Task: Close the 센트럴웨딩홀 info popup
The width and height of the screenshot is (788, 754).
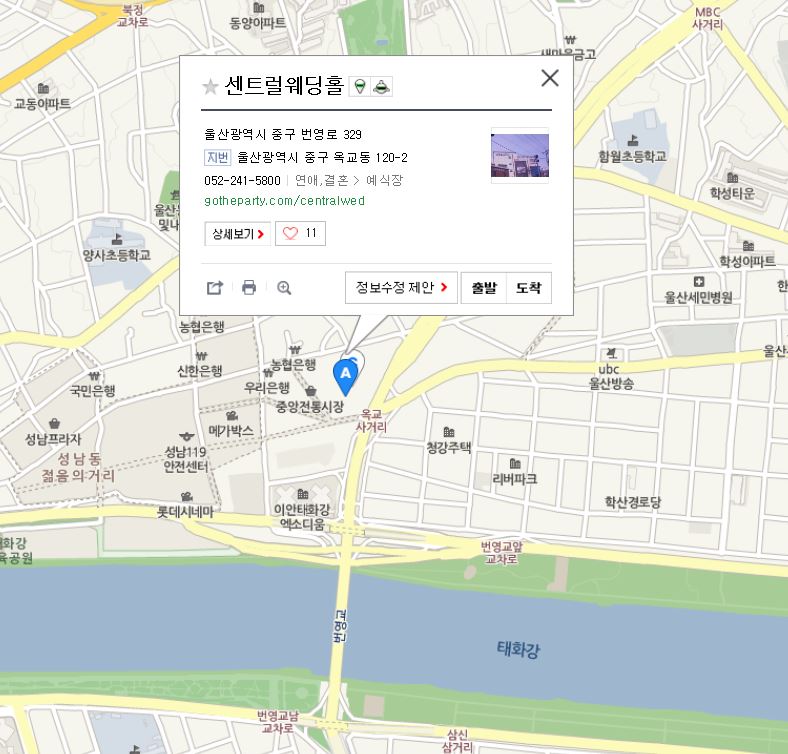Action: click(550, 78)
